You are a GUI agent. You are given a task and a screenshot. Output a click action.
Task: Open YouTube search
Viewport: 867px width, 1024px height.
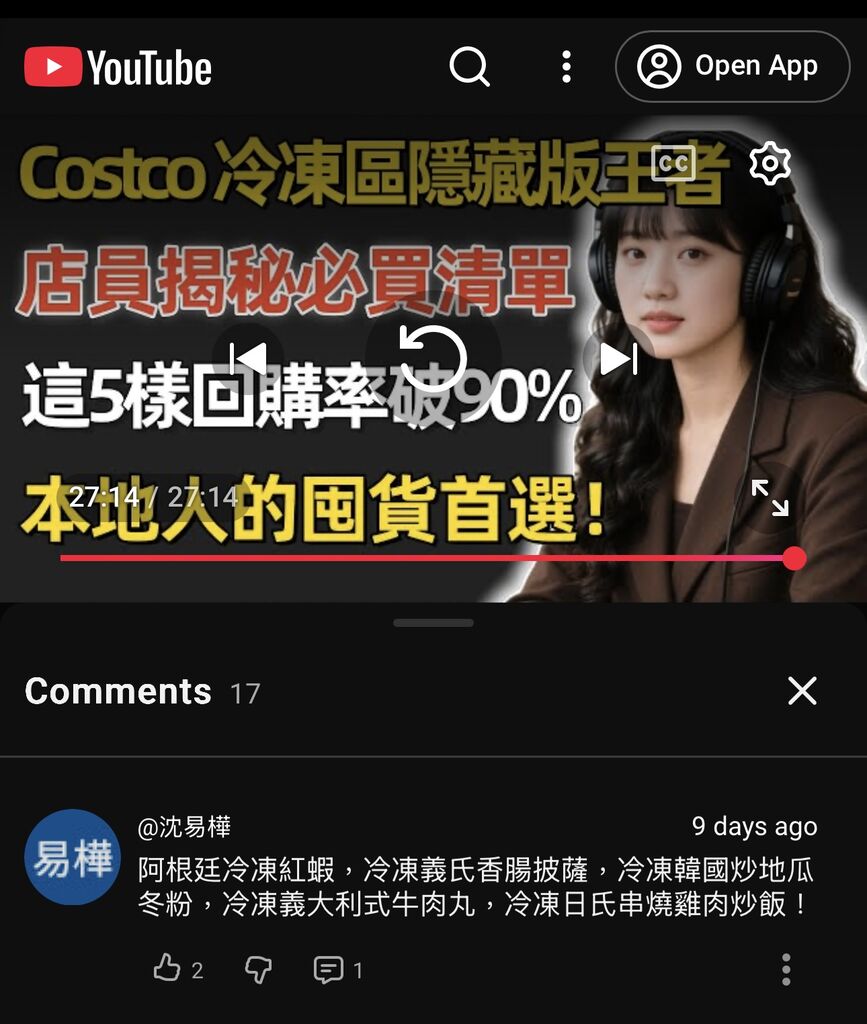pos(469,67)
